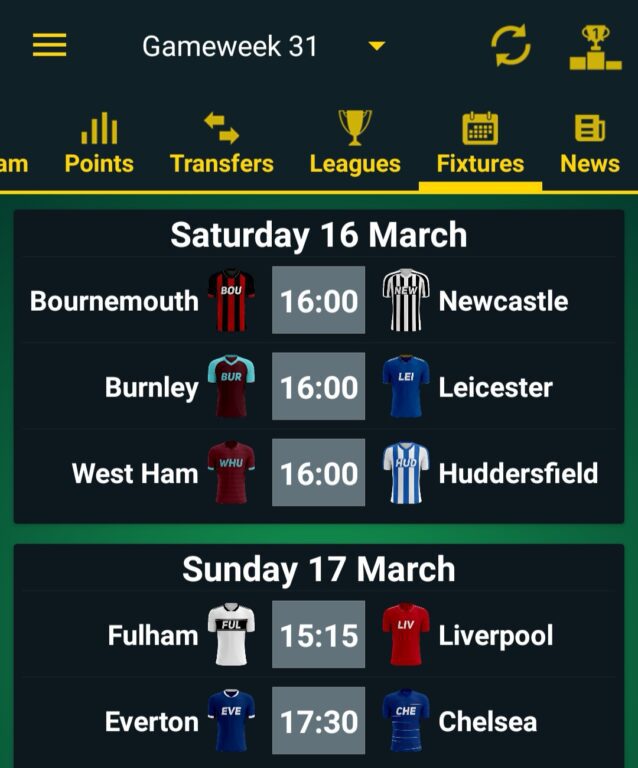This screenshot has width=638, height=768.
Task: Refresh fixtures with the sync icon
Action: point(510,46)
